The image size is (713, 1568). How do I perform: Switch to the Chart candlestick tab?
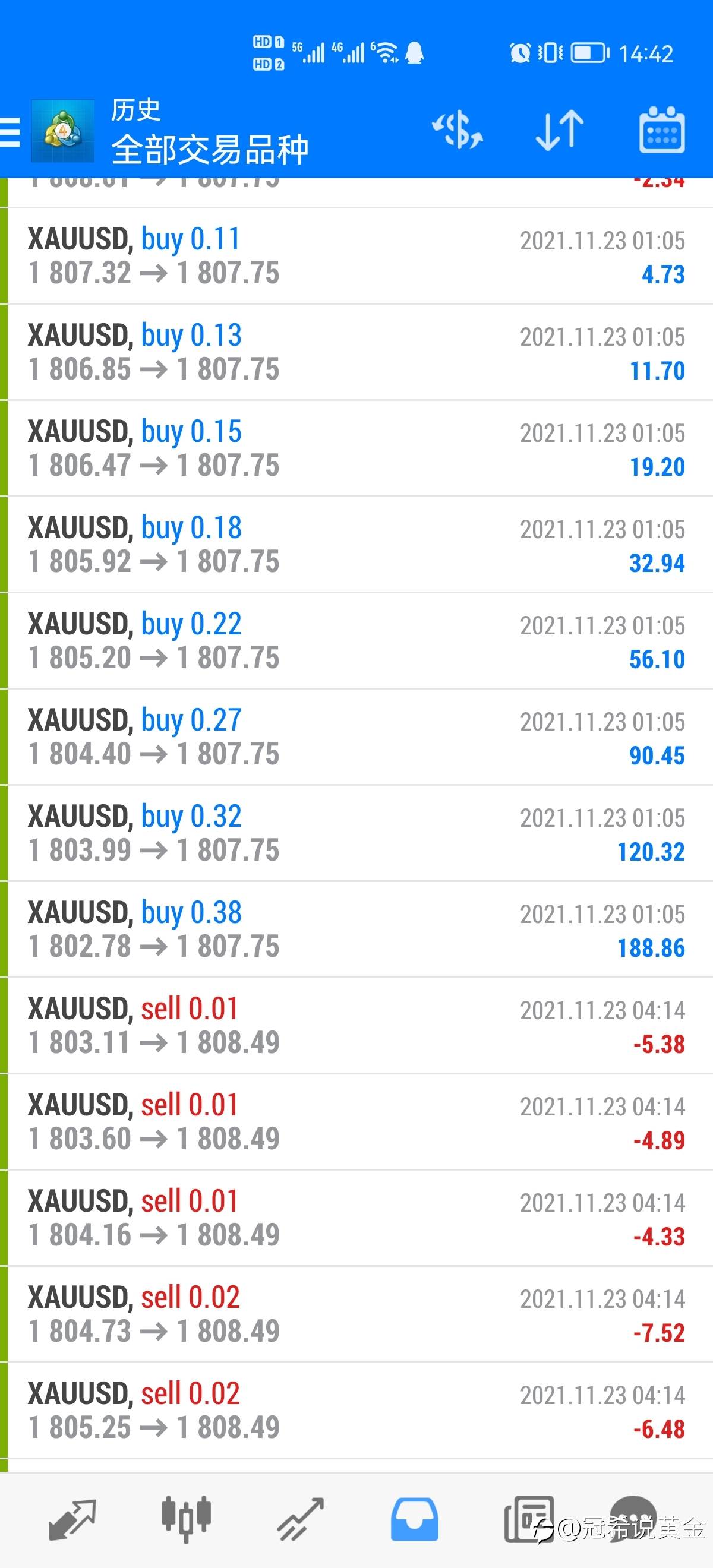point(186,1519)
